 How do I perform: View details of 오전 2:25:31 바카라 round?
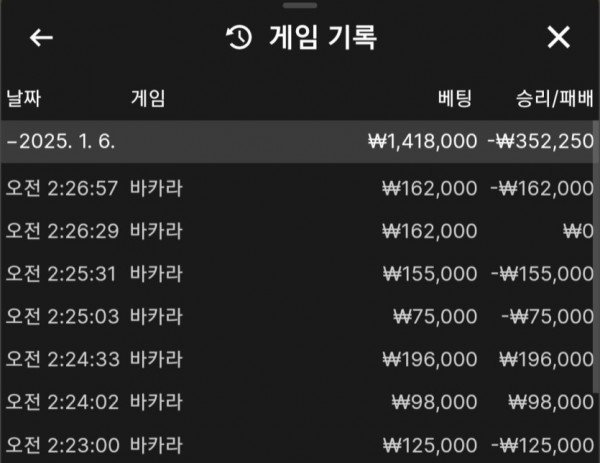tap(299, 273)
